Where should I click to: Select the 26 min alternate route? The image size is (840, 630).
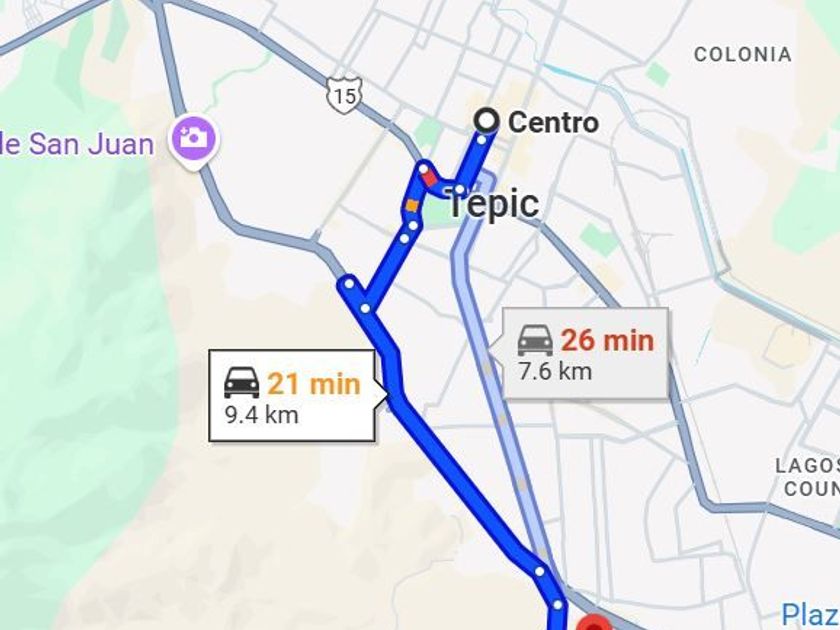[x=585, y=354]
